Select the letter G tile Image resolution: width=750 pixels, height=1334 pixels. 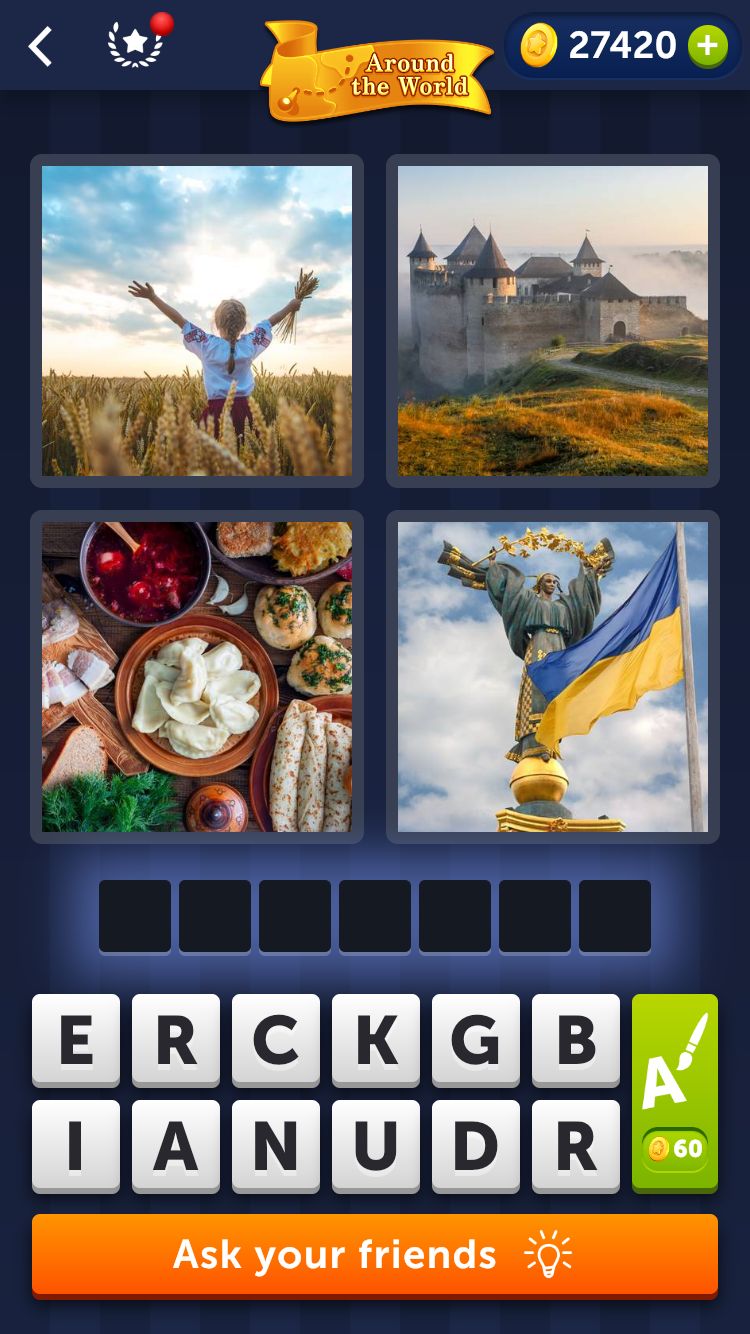(476, 1040)
